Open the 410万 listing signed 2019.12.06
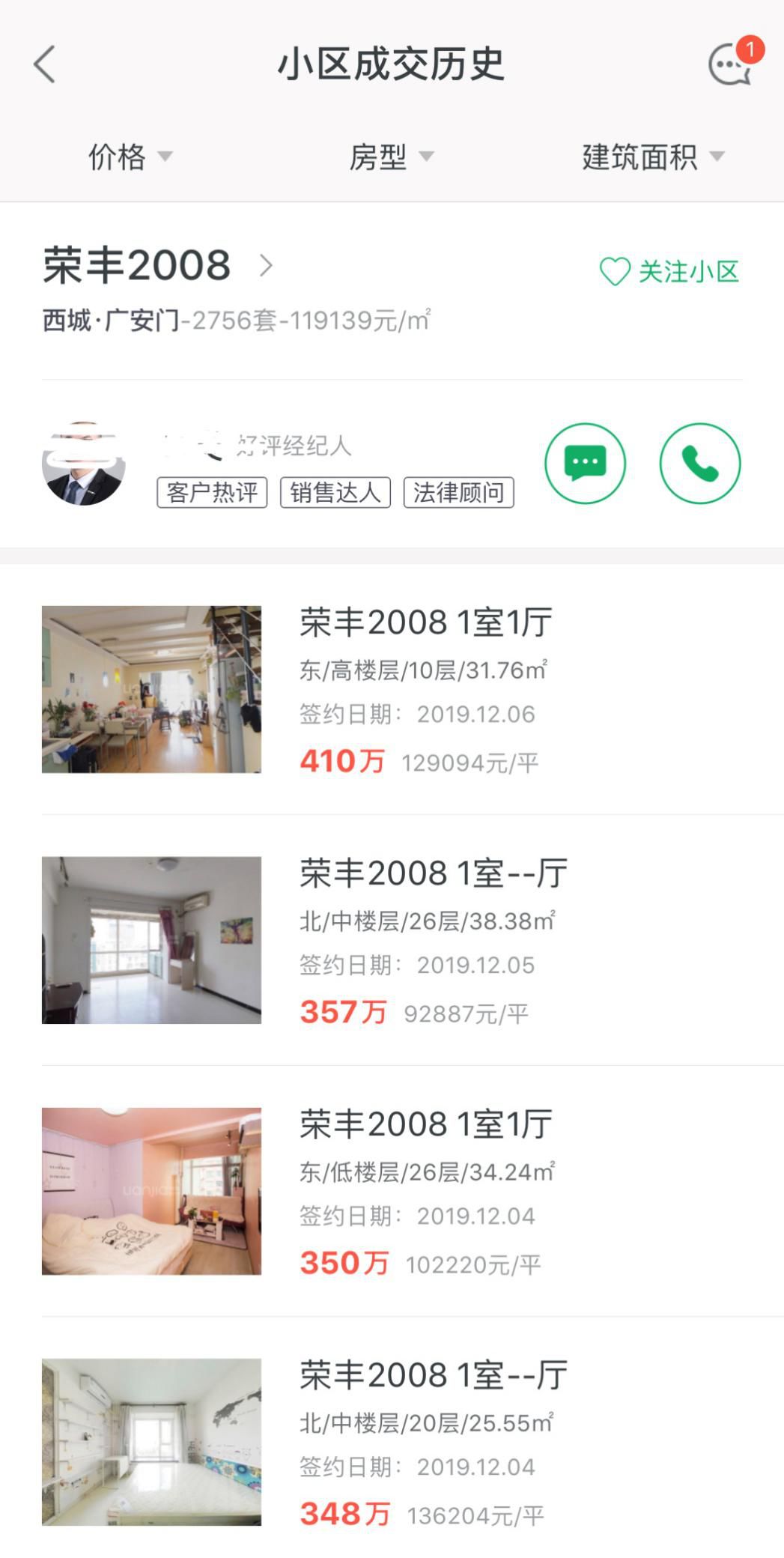 pos(392,690)
